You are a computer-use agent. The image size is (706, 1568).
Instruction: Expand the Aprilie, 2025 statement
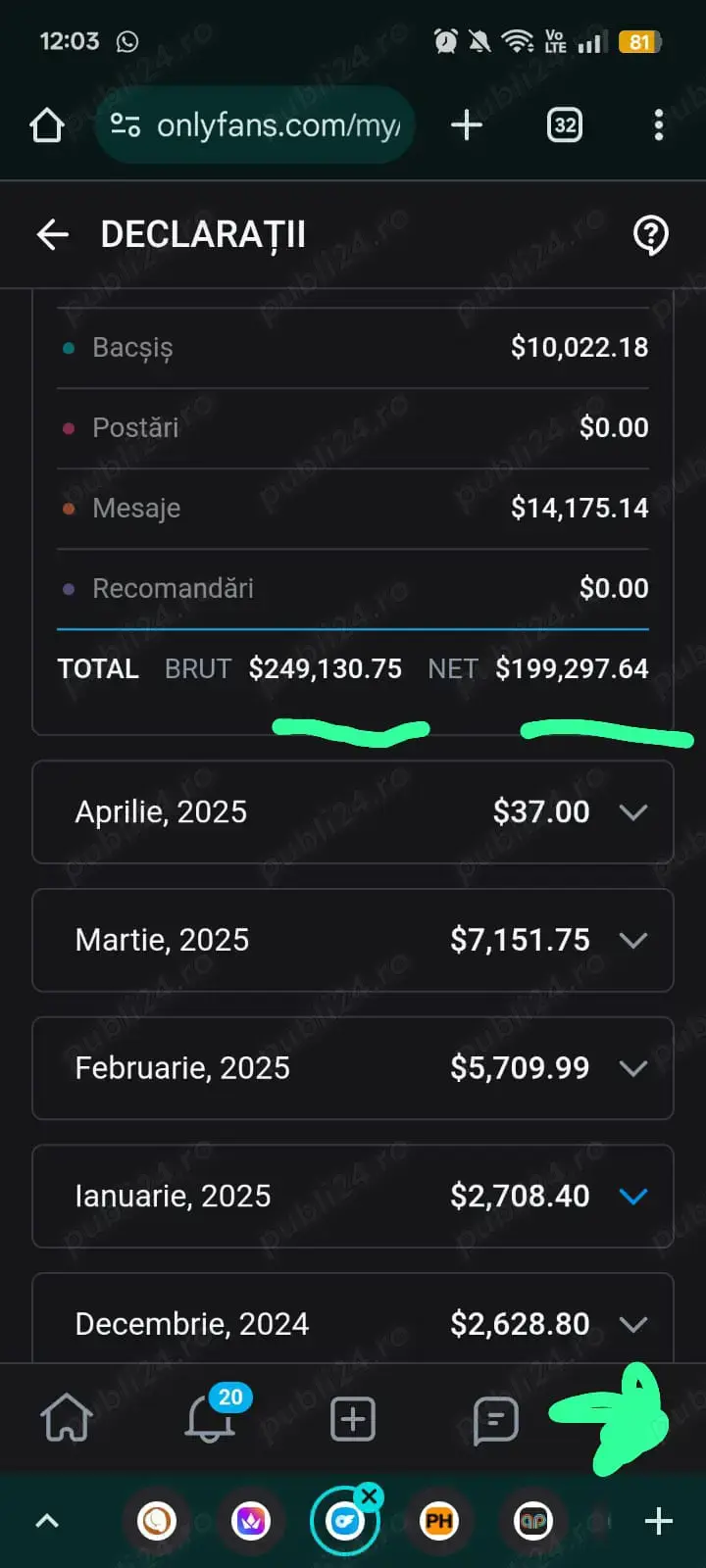click(x=633, y=812)
